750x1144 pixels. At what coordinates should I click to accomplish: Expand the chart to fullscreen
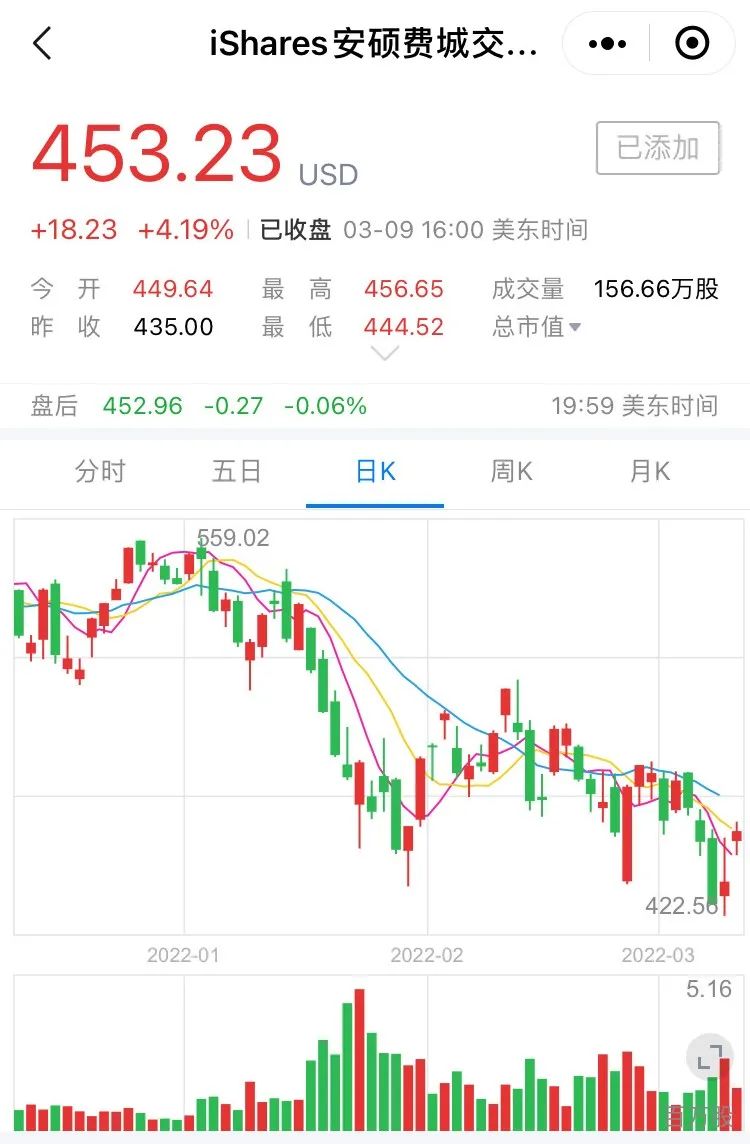(x=709, y=1057)
